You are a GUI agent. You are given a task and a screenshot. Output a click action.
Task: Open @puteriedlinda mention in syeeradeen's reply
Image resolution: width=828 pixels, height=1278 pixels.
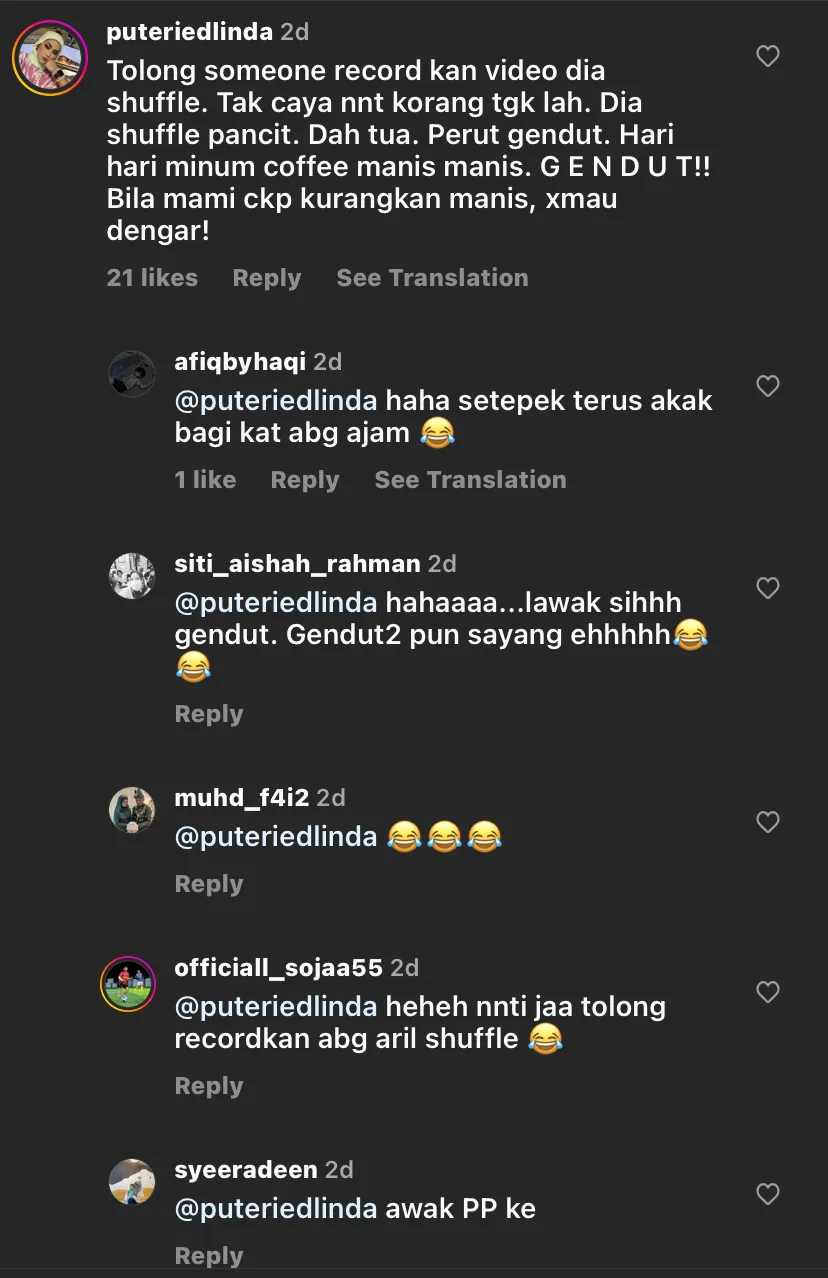[276, 1208]
